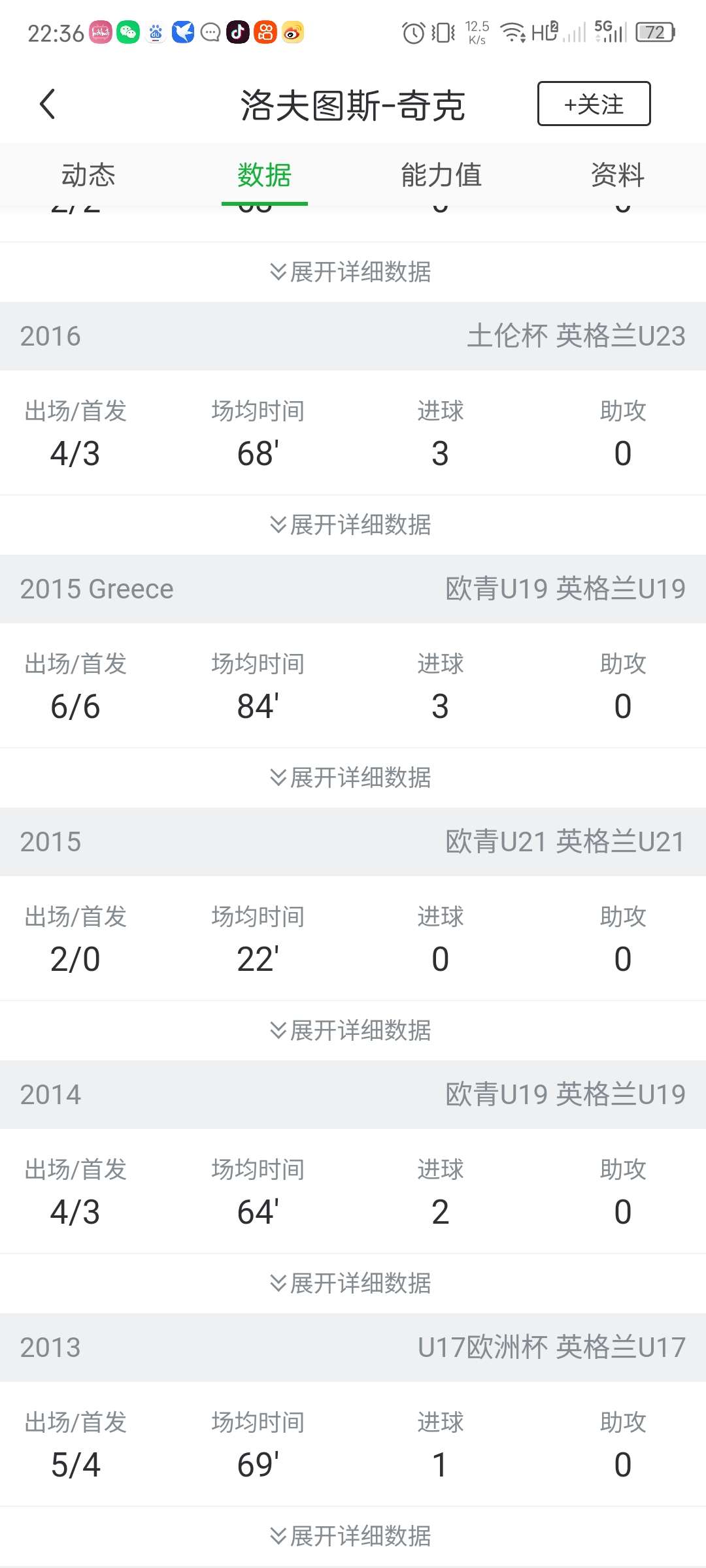Open the 能力值 tab
Screen dimensions: 706x1568
pos(441,175)
